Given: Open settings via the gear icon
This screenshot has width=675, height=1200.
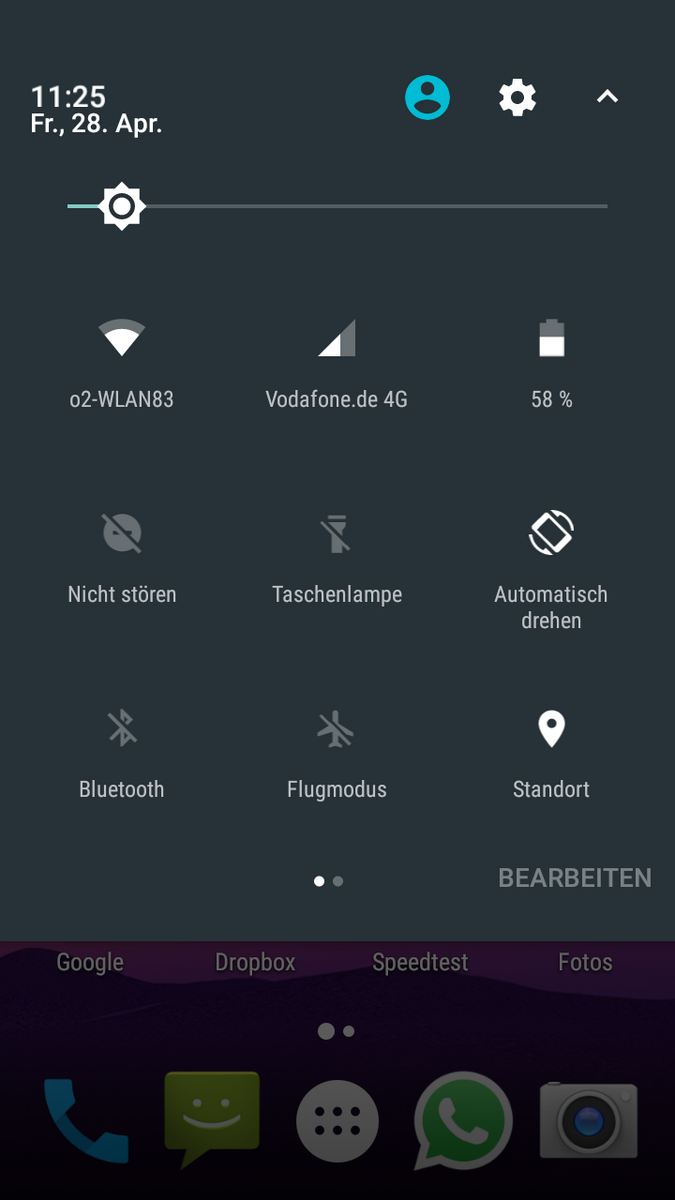Looking at the screenshot, I should (x=517, y=98).
